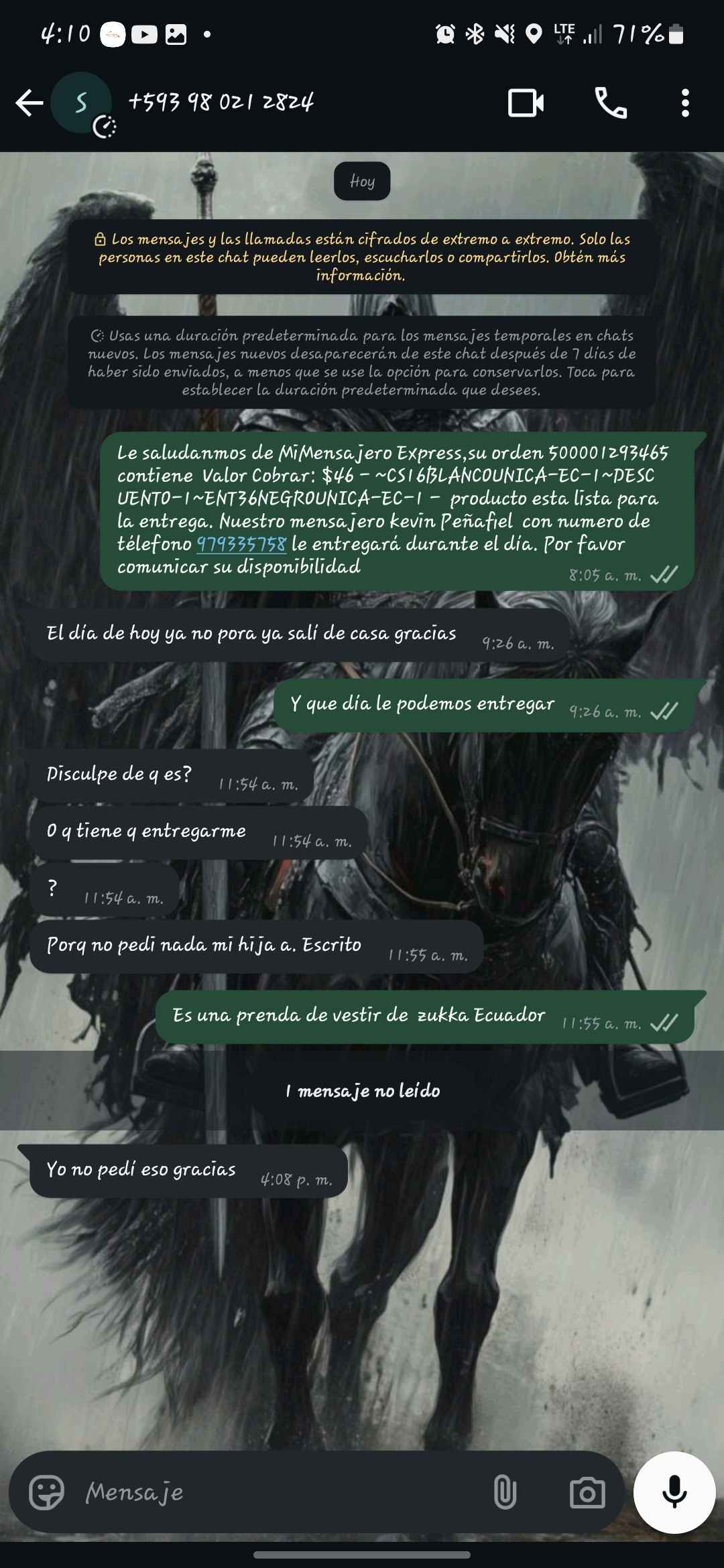Start a voice call with this number

click(611, 103)
